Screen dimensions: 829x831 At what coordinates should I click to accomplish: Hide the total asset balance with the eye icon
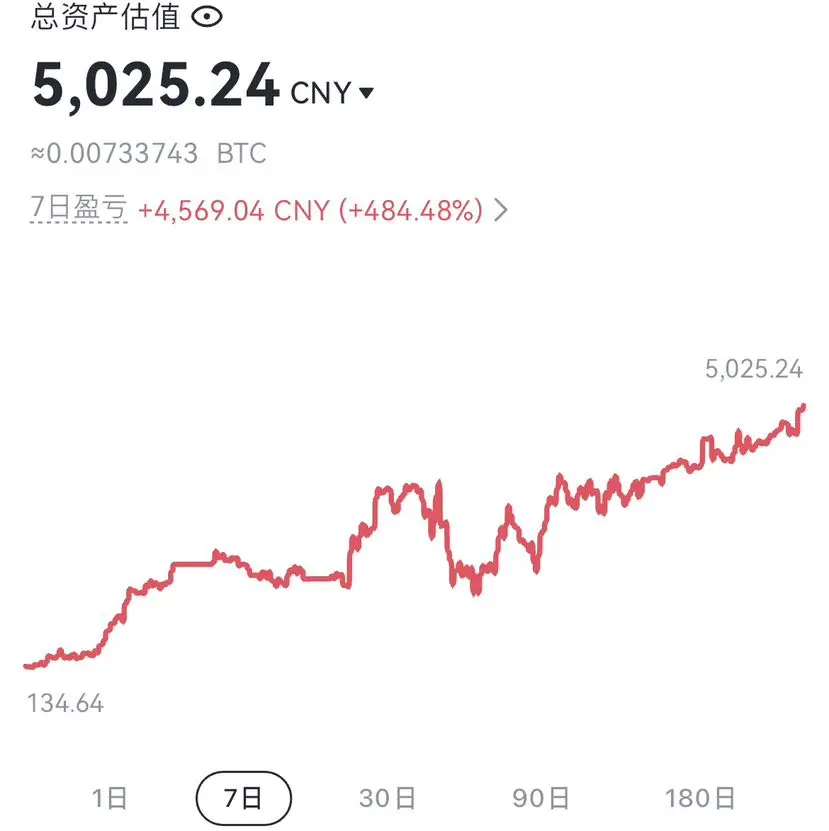click(206, 17)
